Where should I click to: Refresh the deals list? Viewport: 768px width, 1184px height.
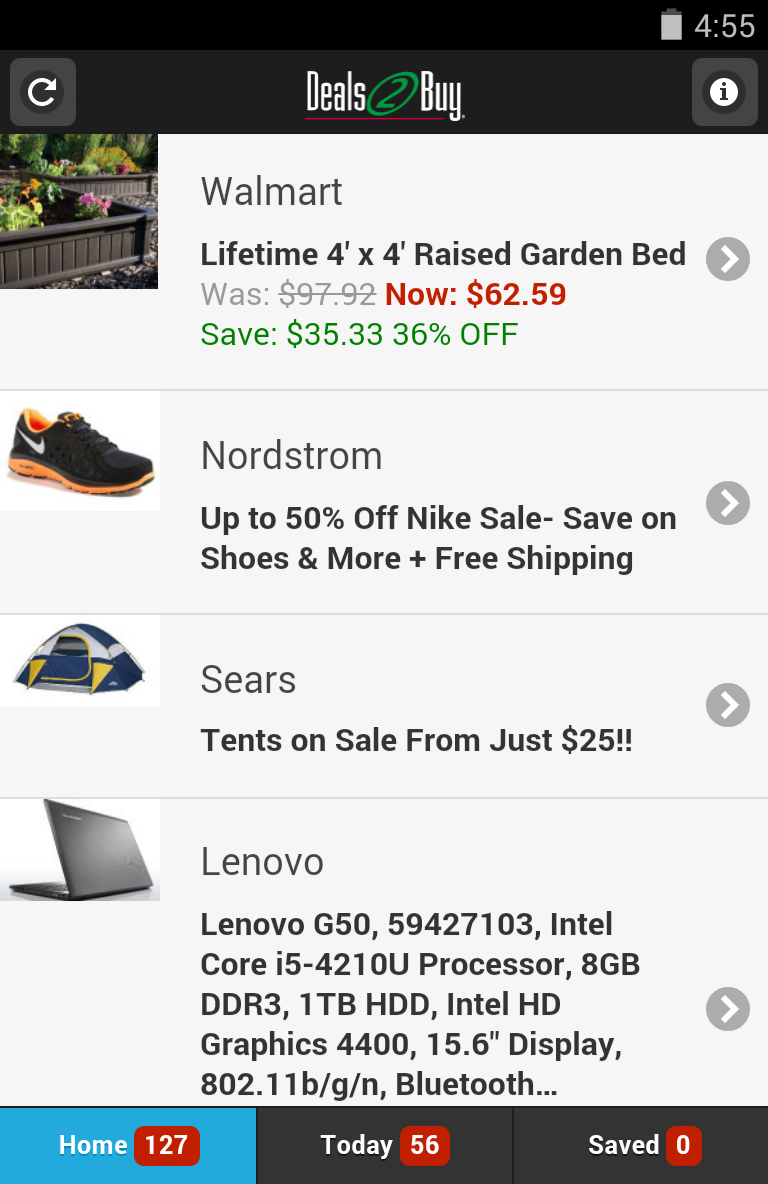click(43, 93)
